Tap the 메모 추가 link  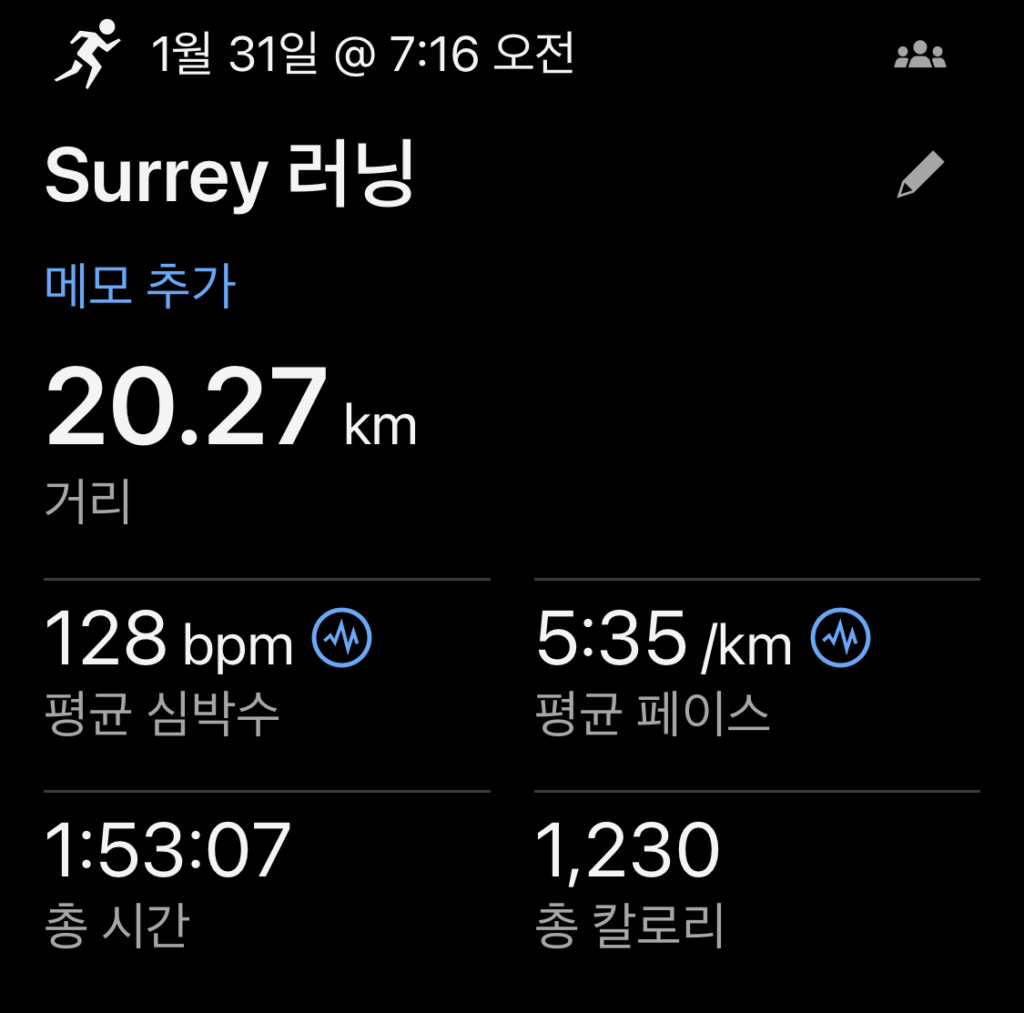[140, 287]
